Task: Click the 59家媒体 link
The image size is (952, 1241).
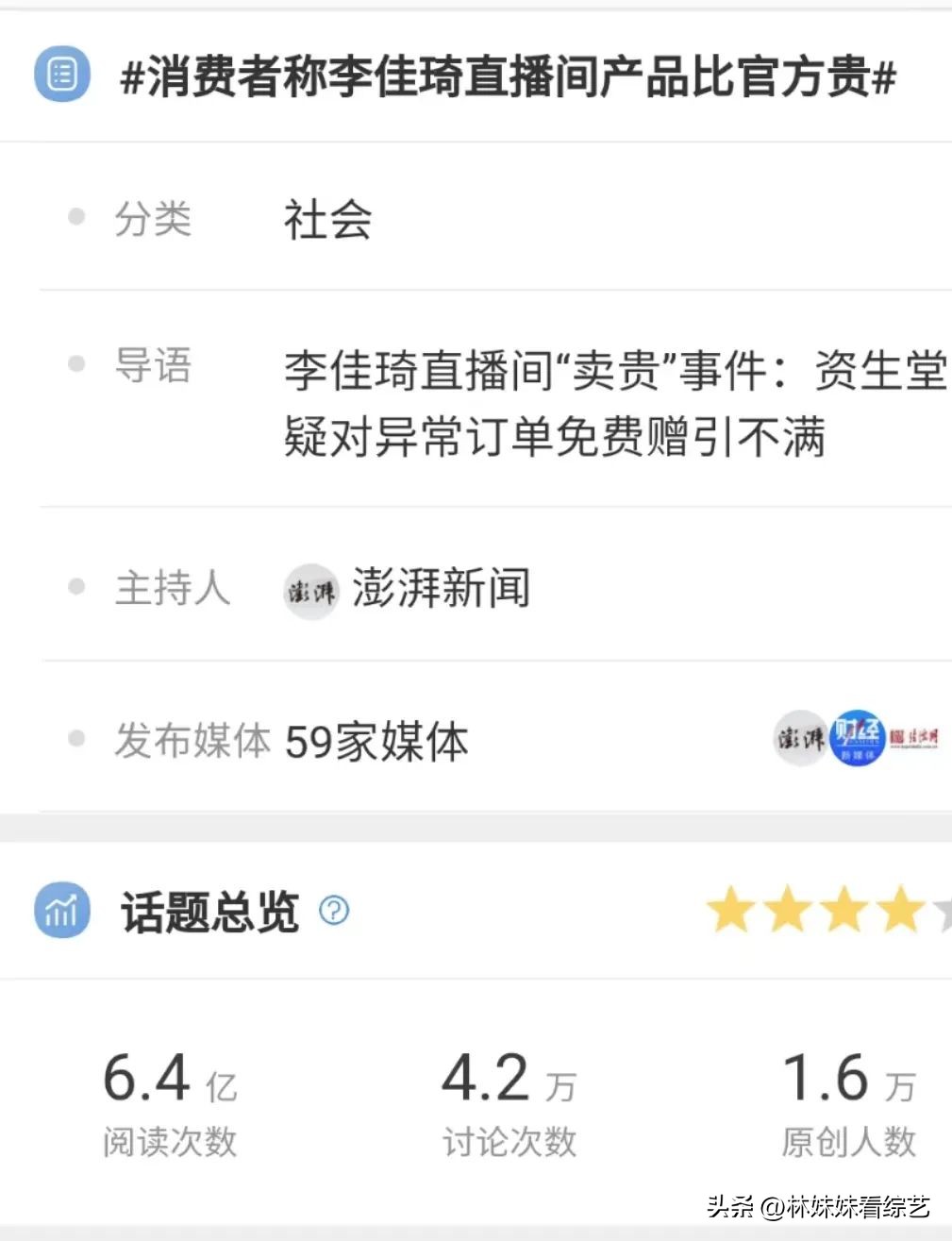Action: click(x=376, y=741)
